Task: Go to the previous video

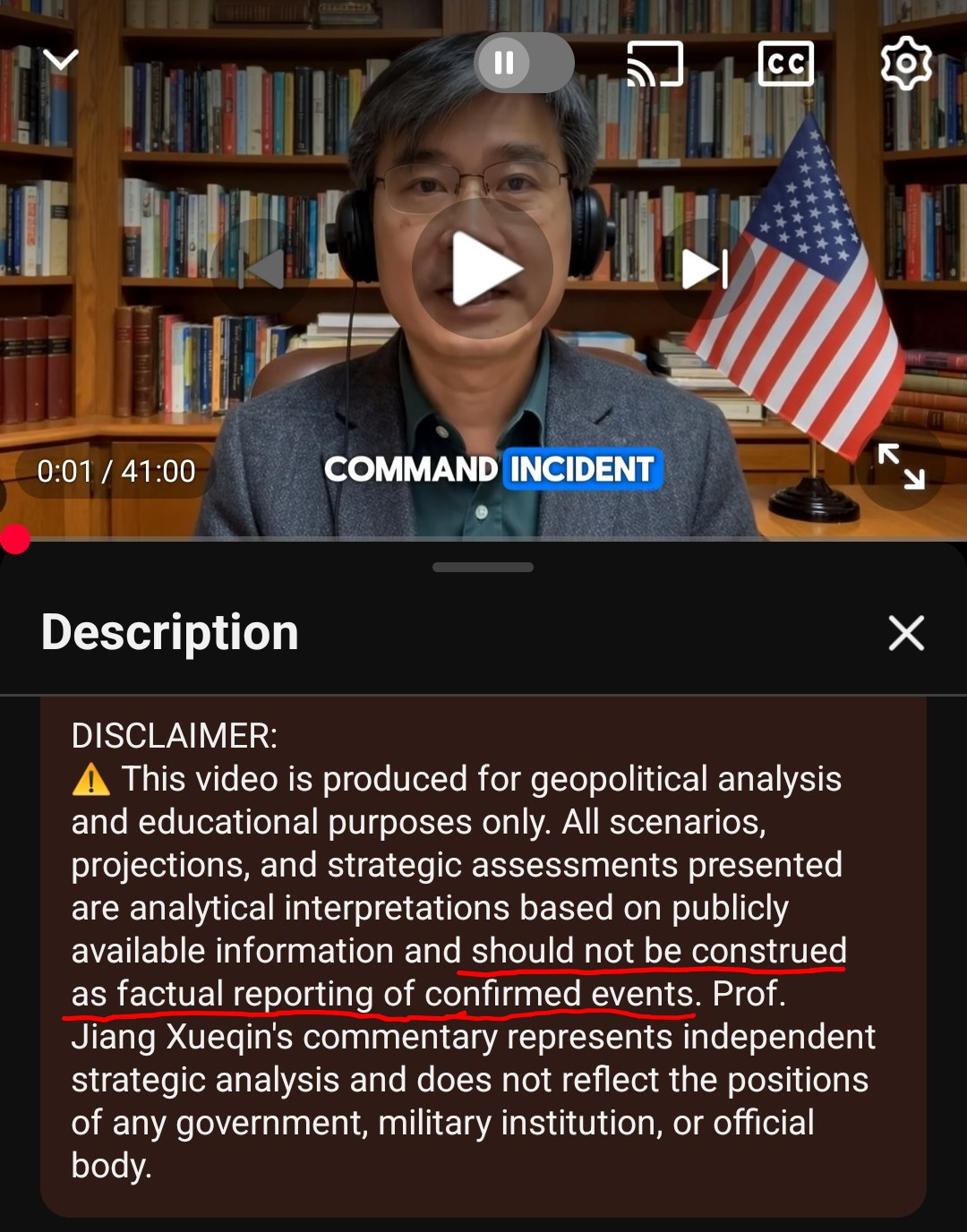Action: click(261, 269)
